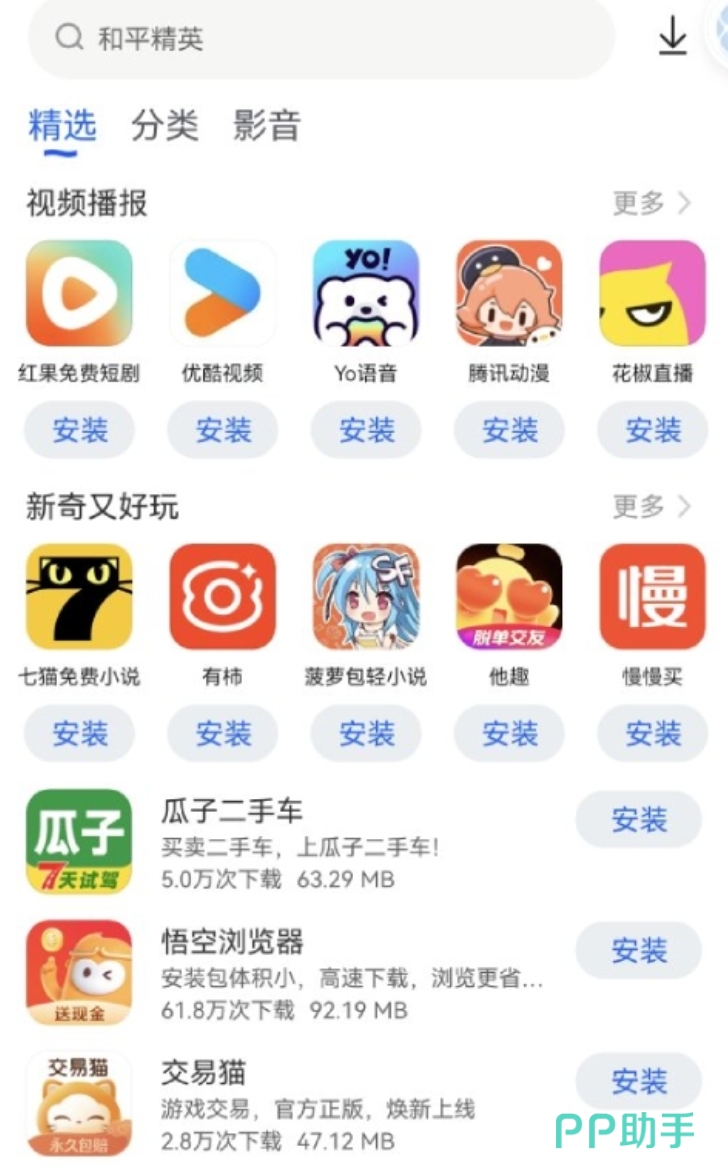Install 菠萝包轻小说

coord(366,734)
